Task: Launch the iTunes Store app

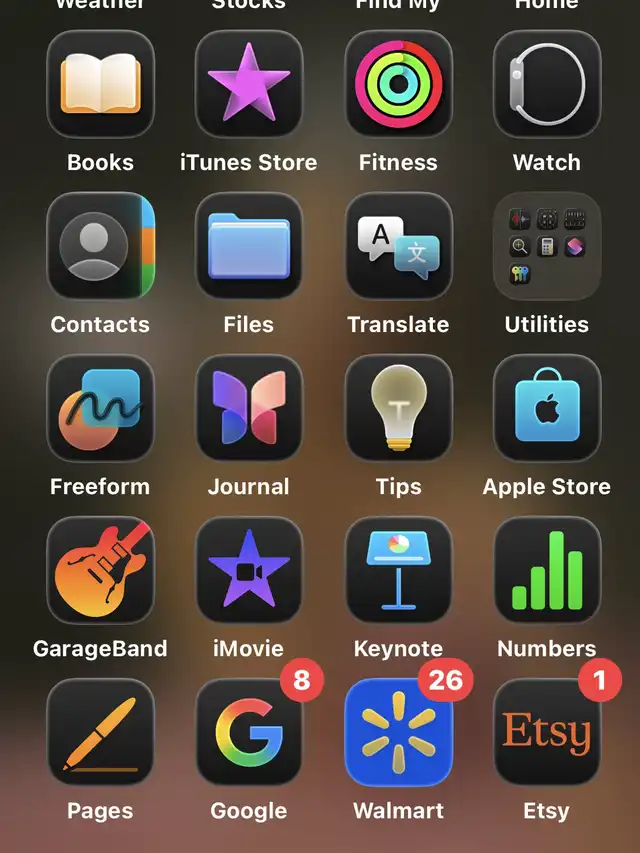Action: [249, 84]
